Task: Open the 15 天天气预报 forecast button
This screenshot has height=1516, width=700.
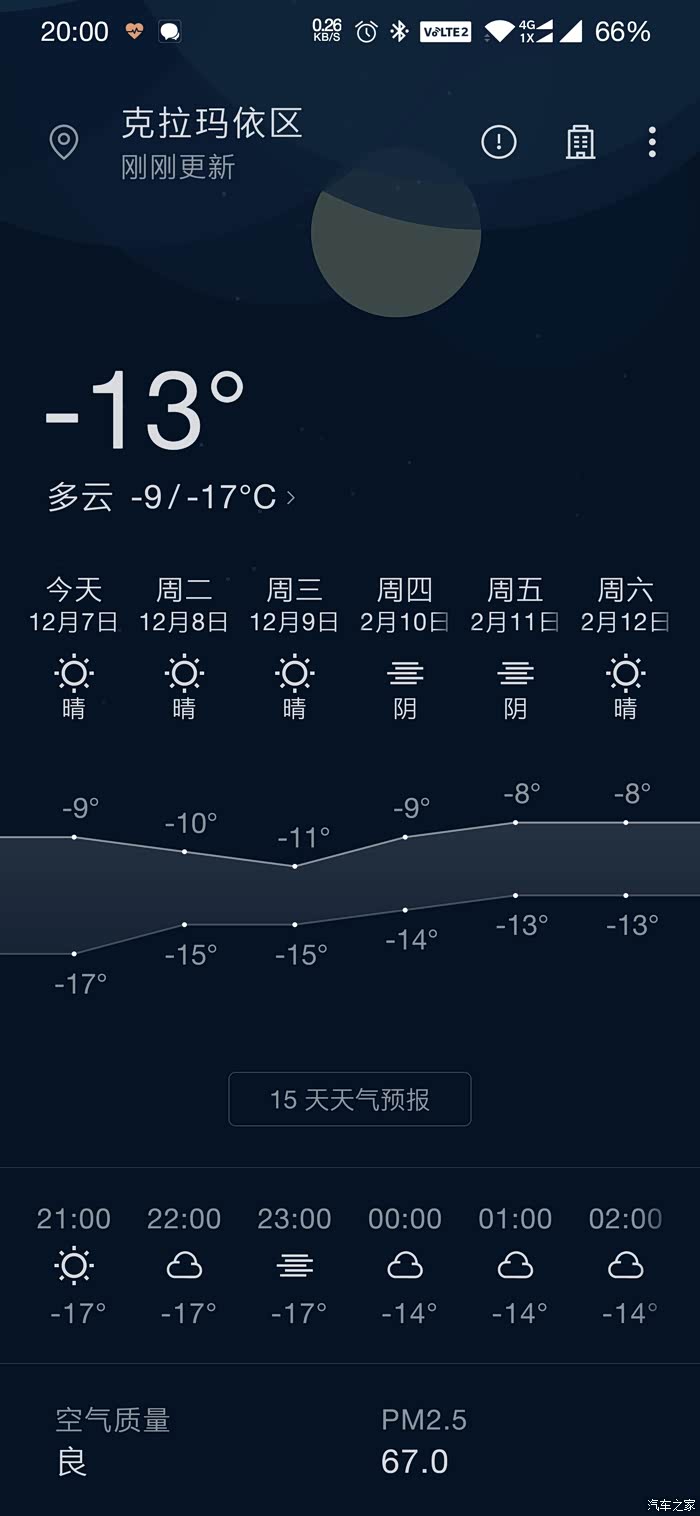Action: (350, 1099)
